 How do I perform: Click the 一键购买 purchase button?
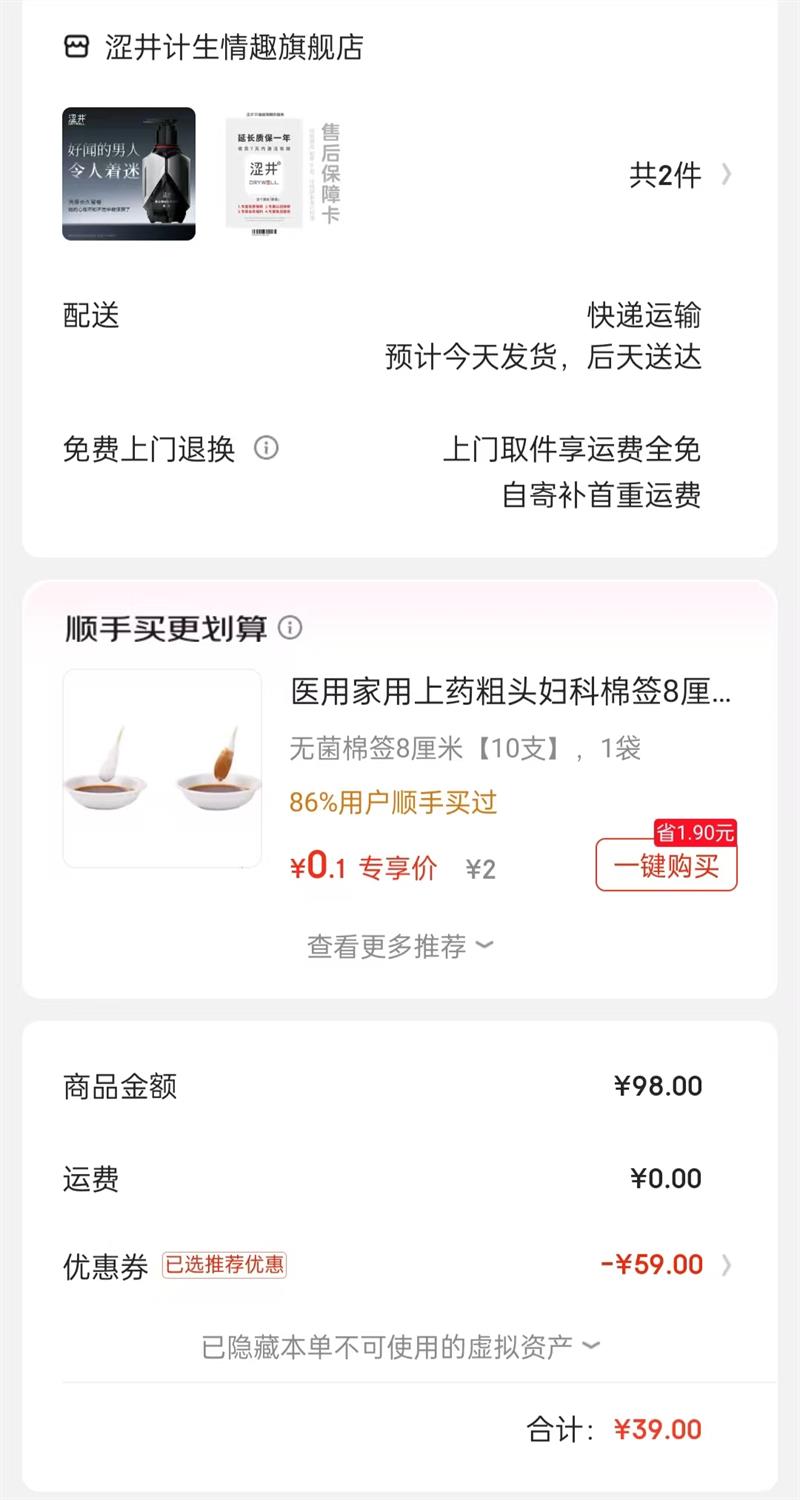pos(666,868)
